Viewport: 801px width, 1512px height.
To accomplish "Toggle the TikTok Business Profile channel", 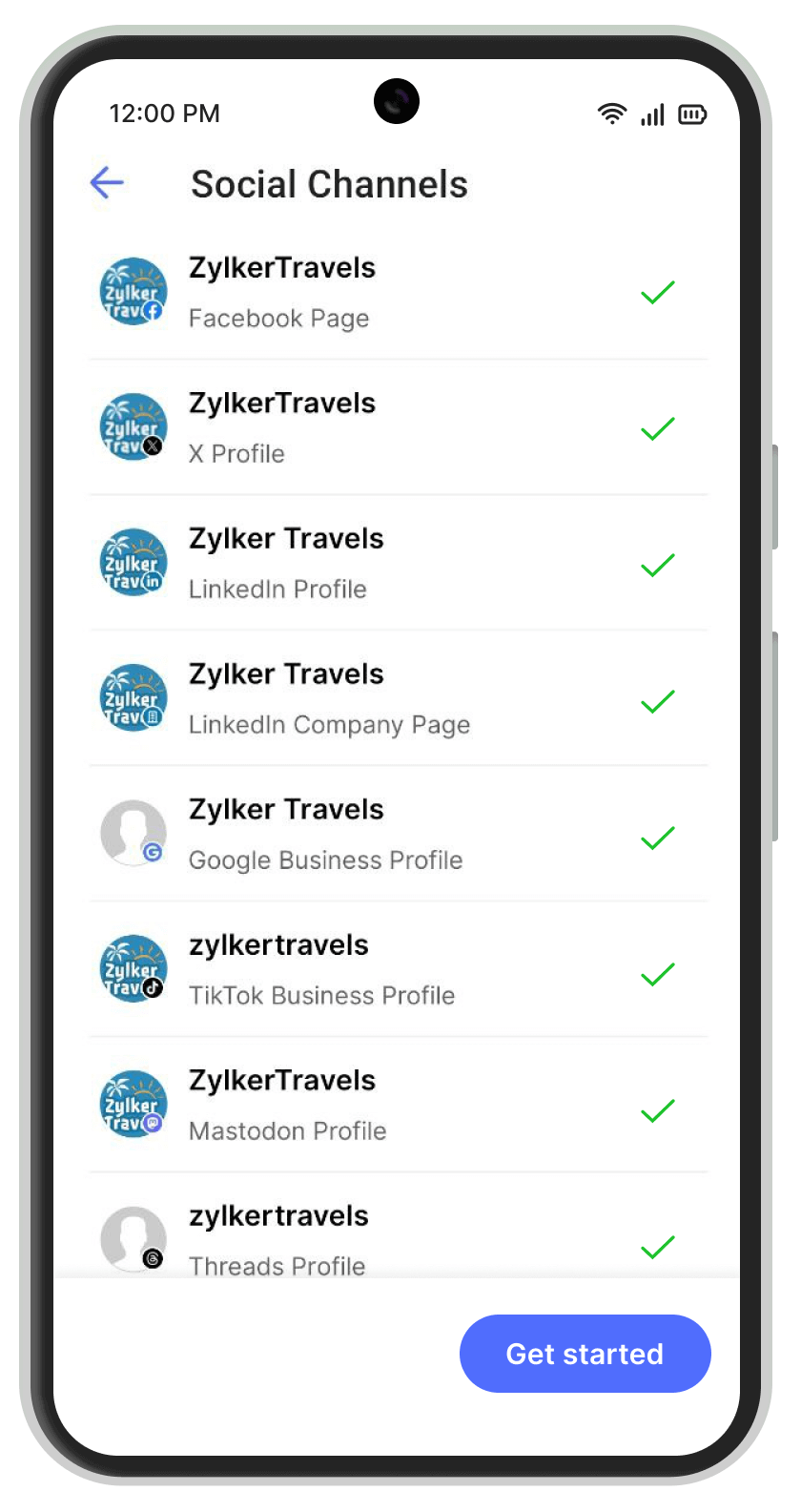I will click(x=398, y=969).
